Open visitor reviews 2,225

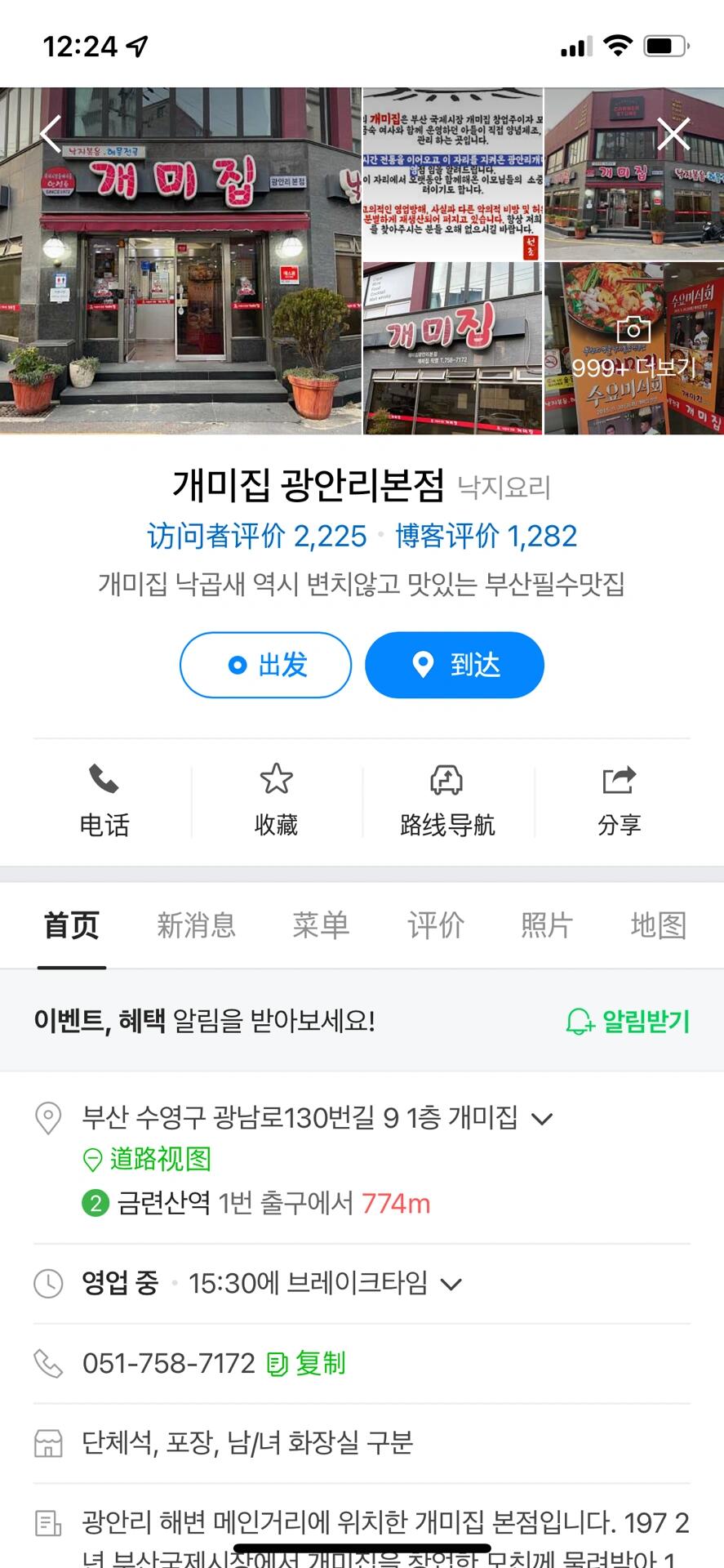[257, 537]
